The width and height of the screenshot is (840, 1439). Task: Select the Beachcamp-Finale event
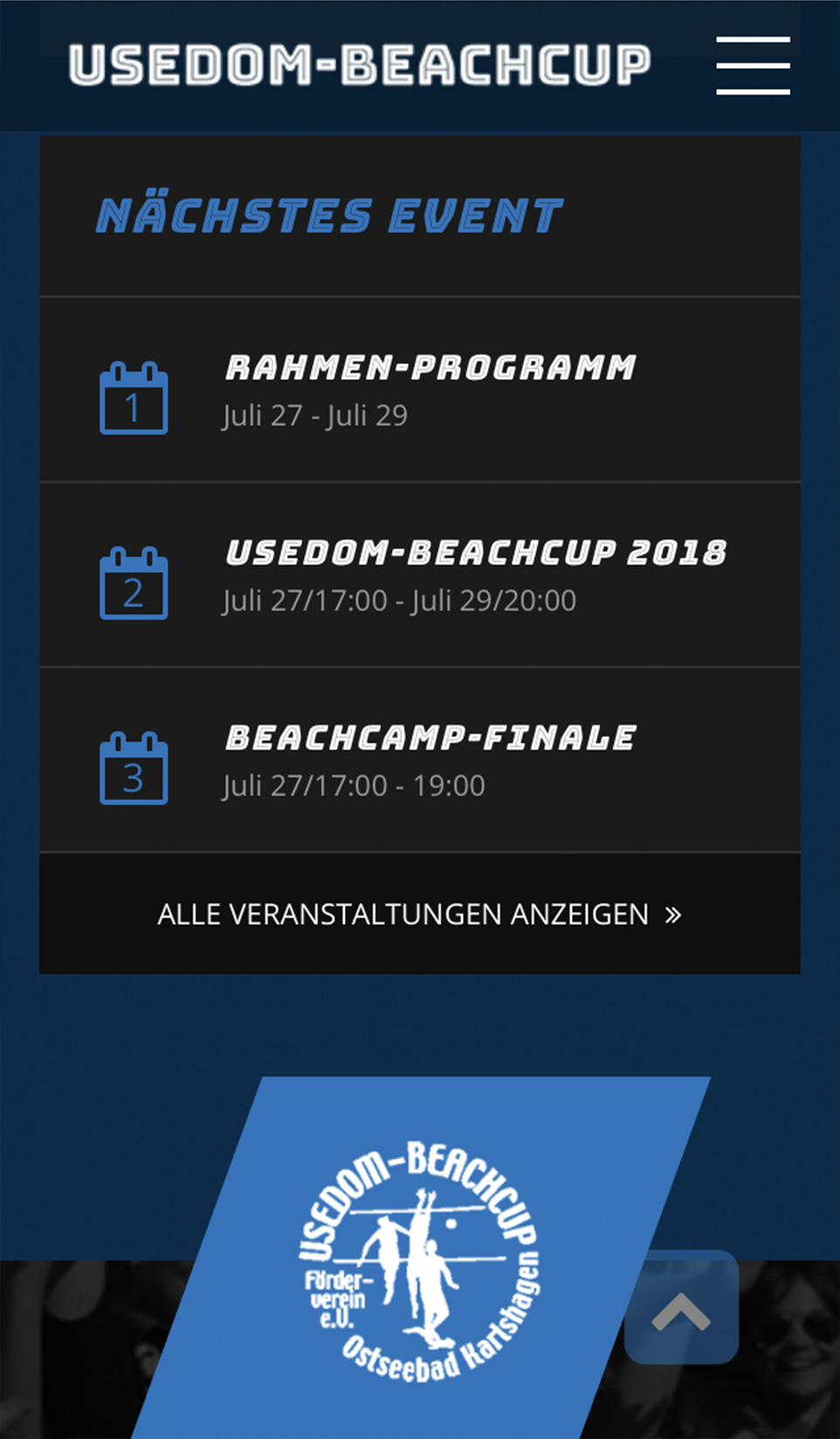430,738
